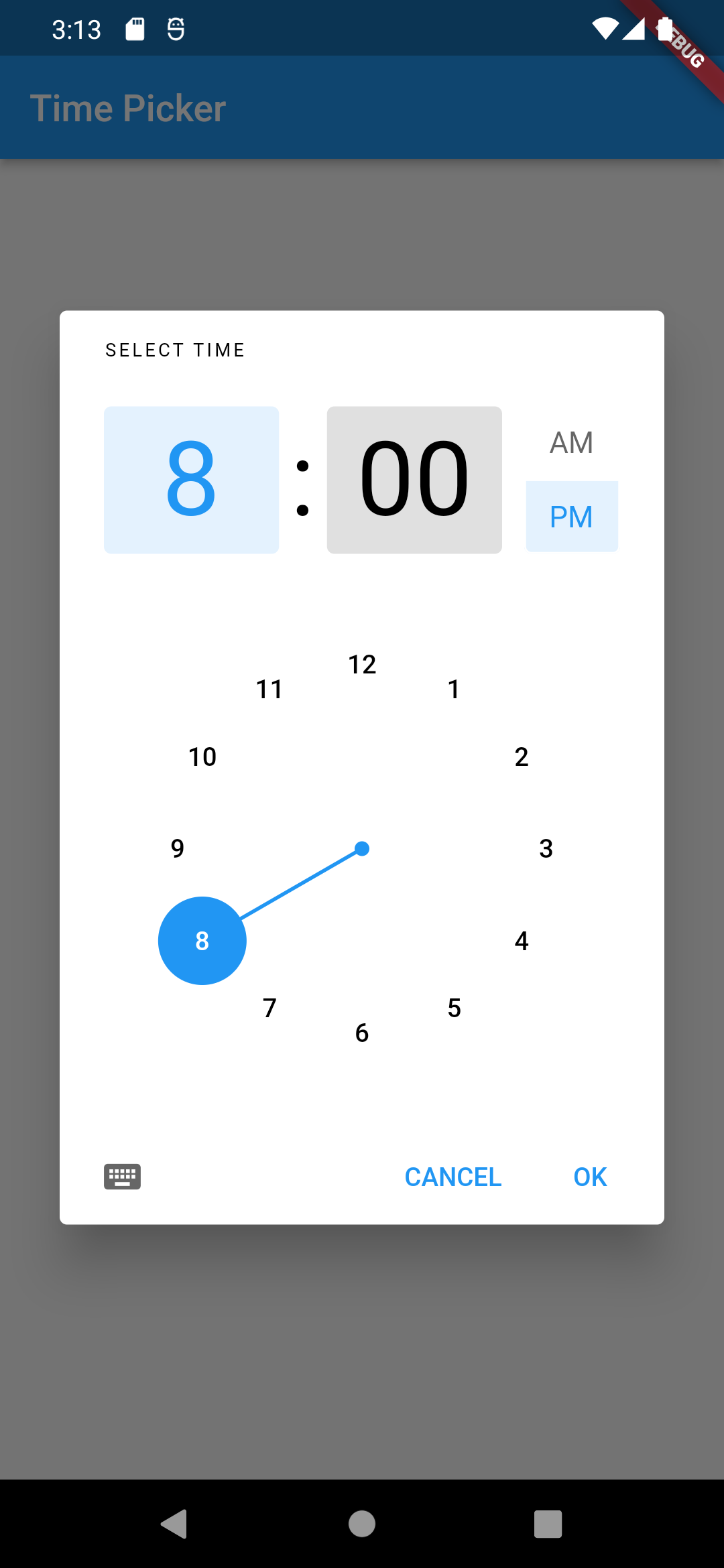
Task: Pick 7 on the clock face
Action: (269, 1008)
